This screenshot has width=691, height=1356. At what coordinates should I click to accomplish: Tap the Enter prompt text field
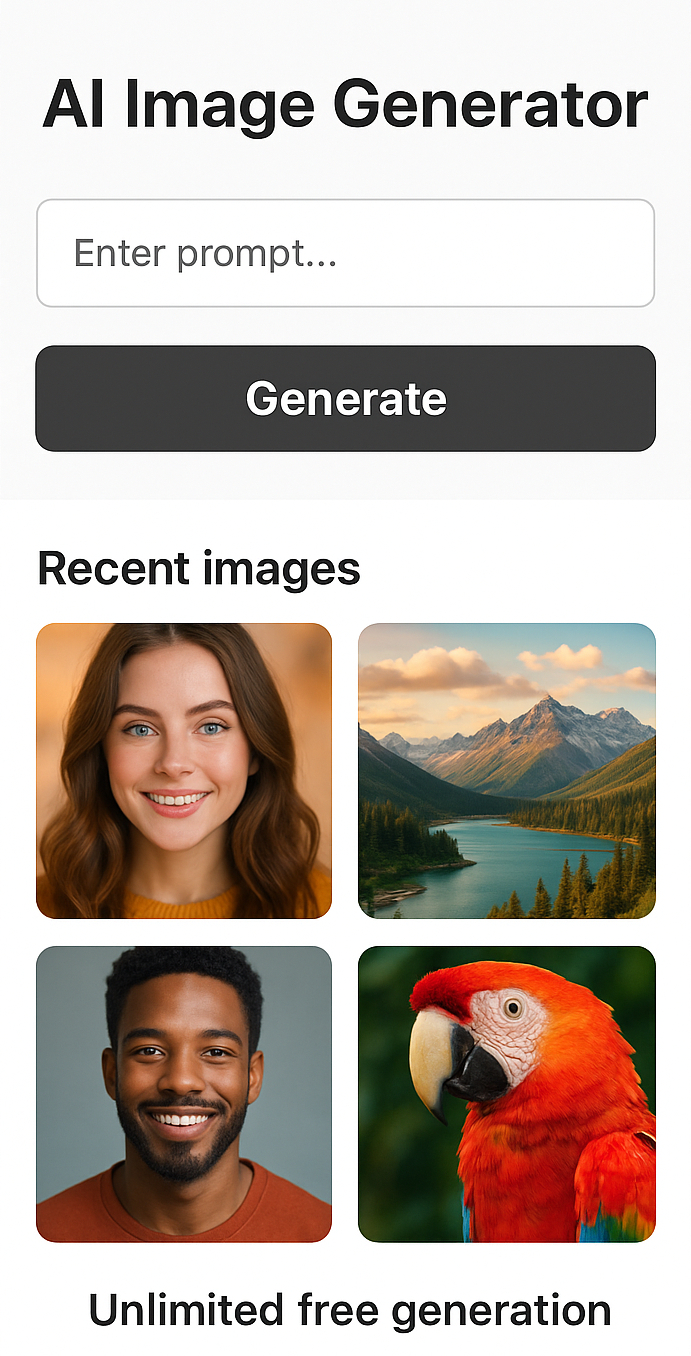pos(345,253)
